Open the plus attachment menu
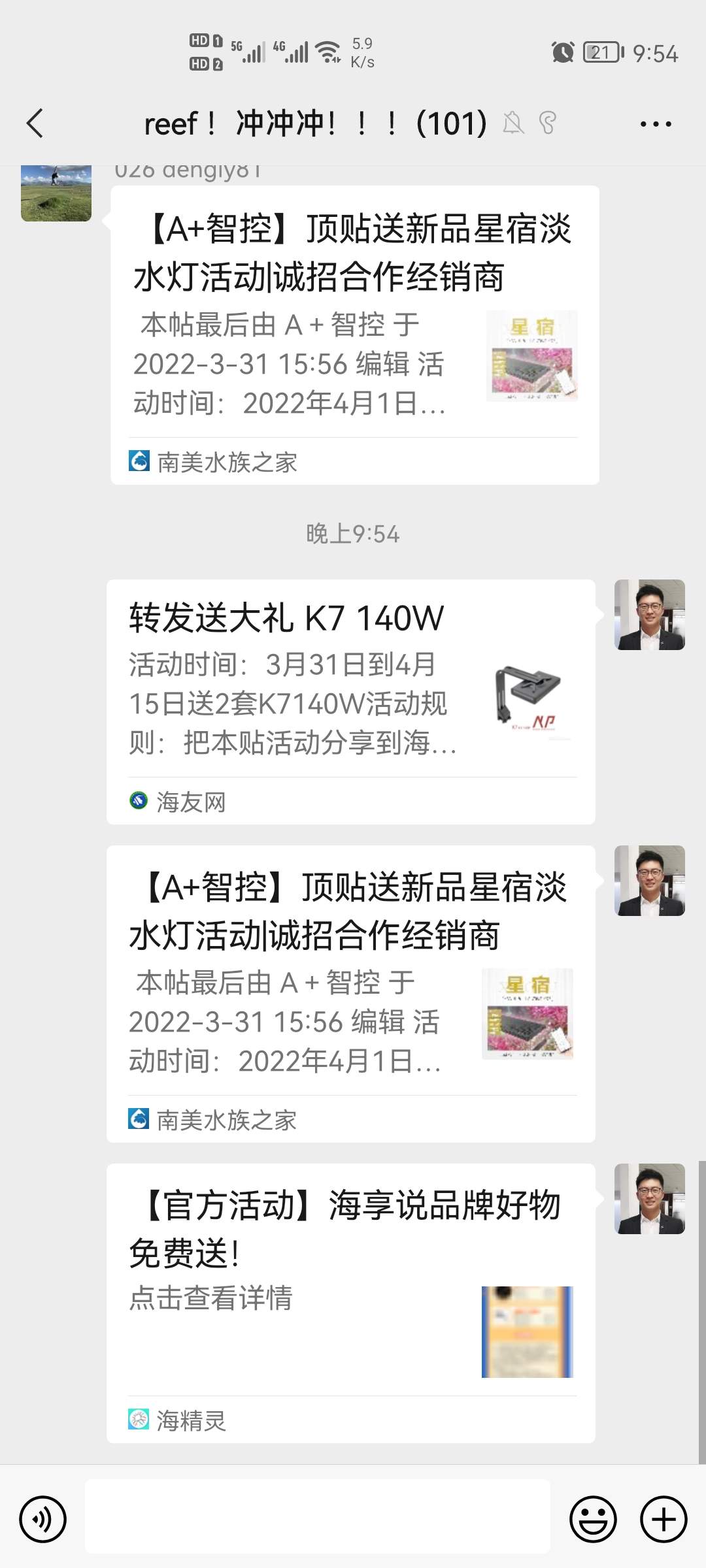The image size is (706, 1568). pos(663,1520)
